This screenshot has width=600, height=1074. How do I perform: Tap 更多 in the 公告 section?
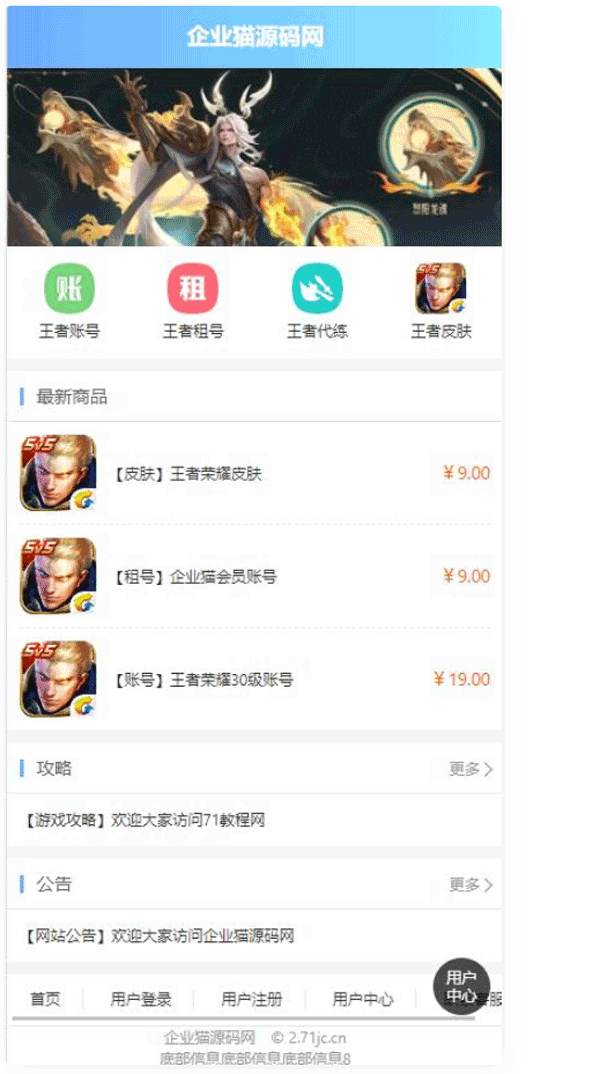coord(471,885)
